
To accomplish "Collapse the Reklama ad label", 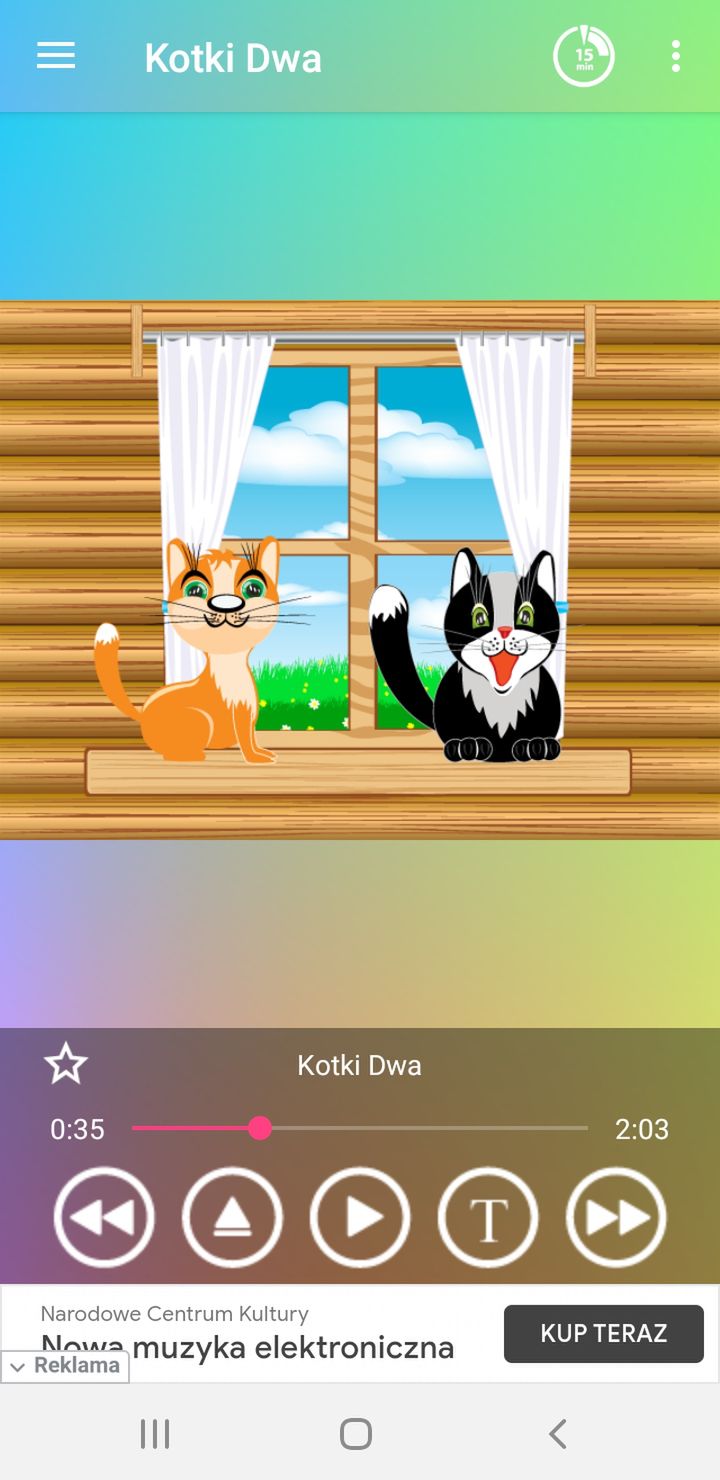I will (x=65, y=1366).
